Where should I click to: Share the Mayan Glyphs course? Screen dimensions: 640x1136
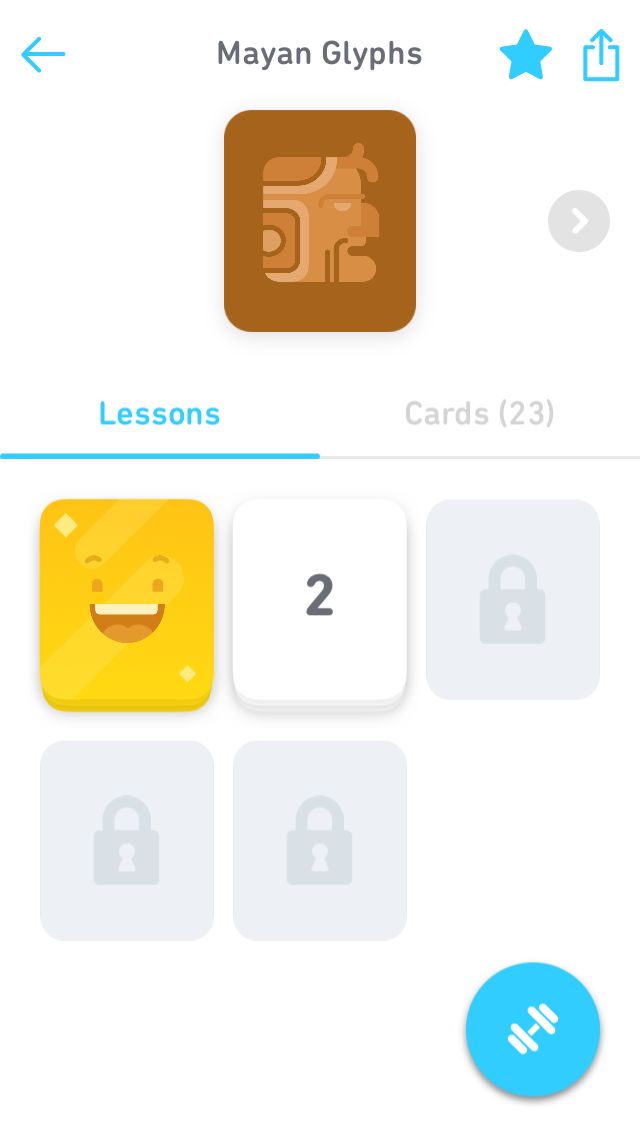[602, 54]
